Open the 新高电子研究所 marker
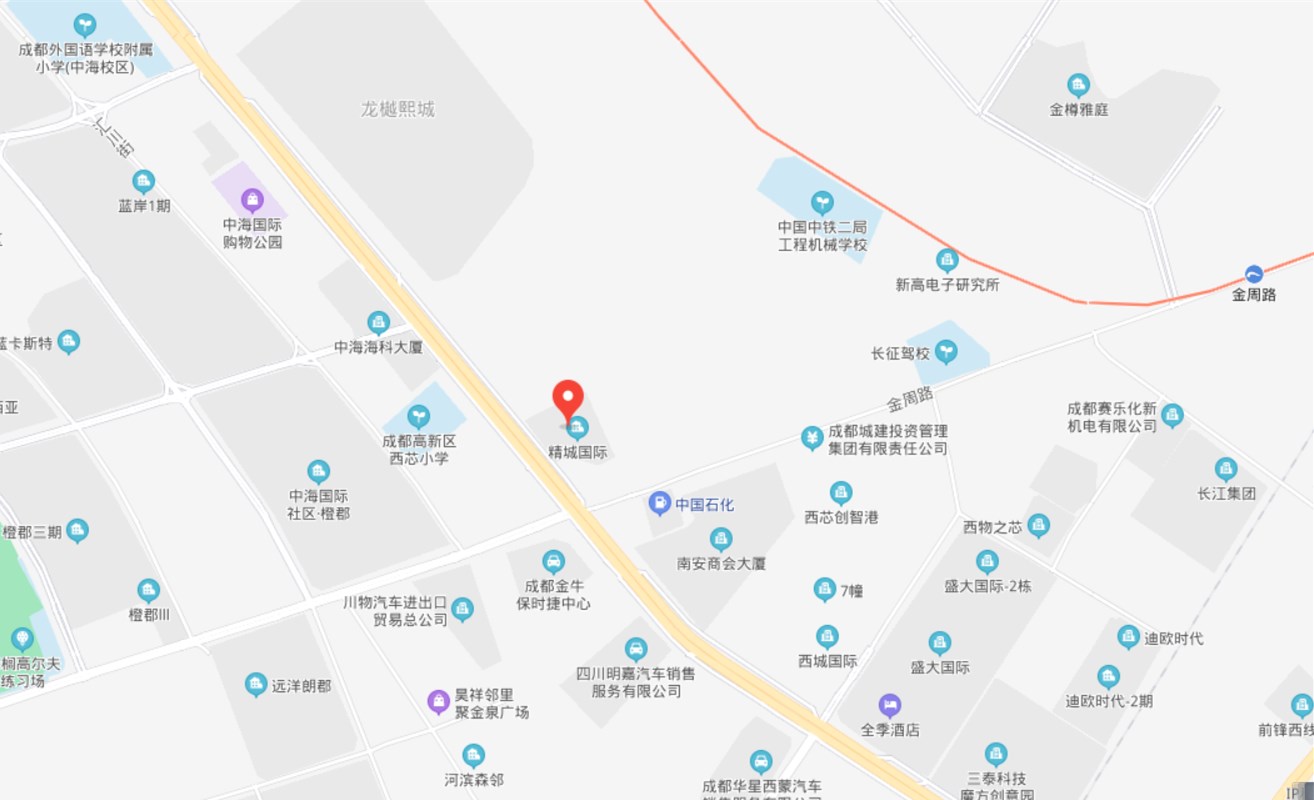 pyautogui.click(x=947, y=261)
